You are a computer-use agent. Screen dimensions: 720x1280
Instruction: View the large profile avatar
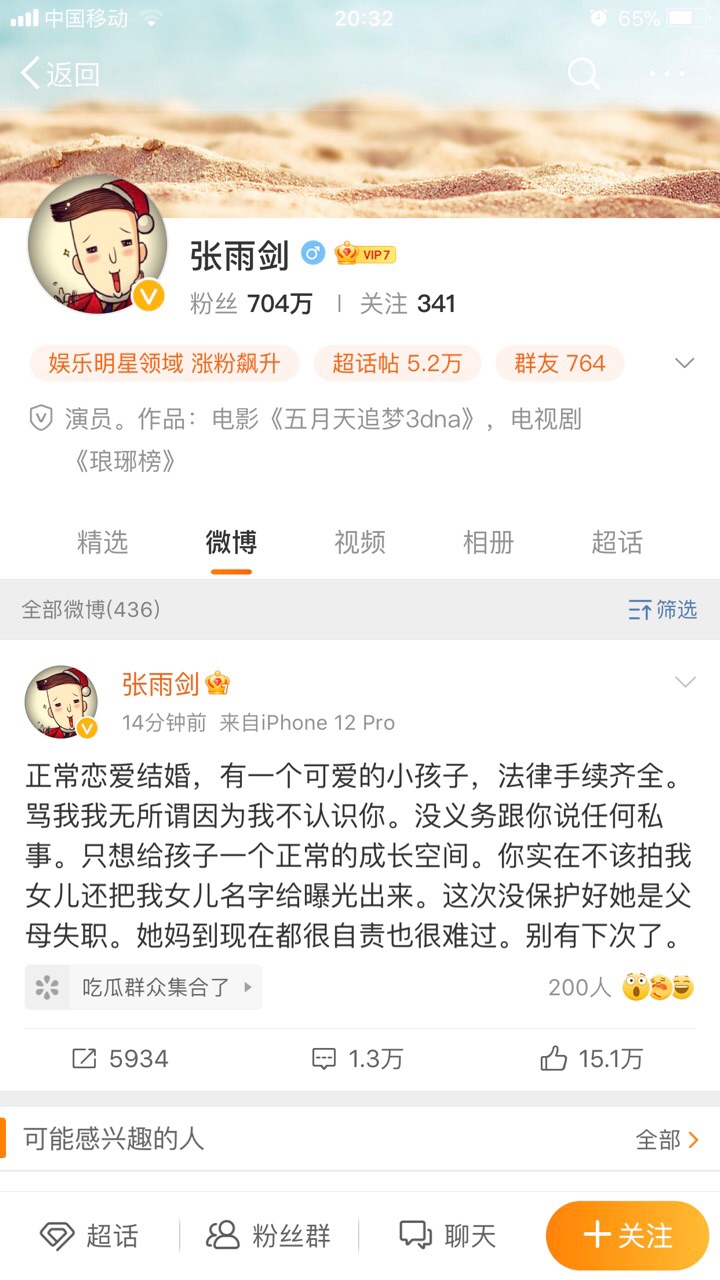pos(97,245)
